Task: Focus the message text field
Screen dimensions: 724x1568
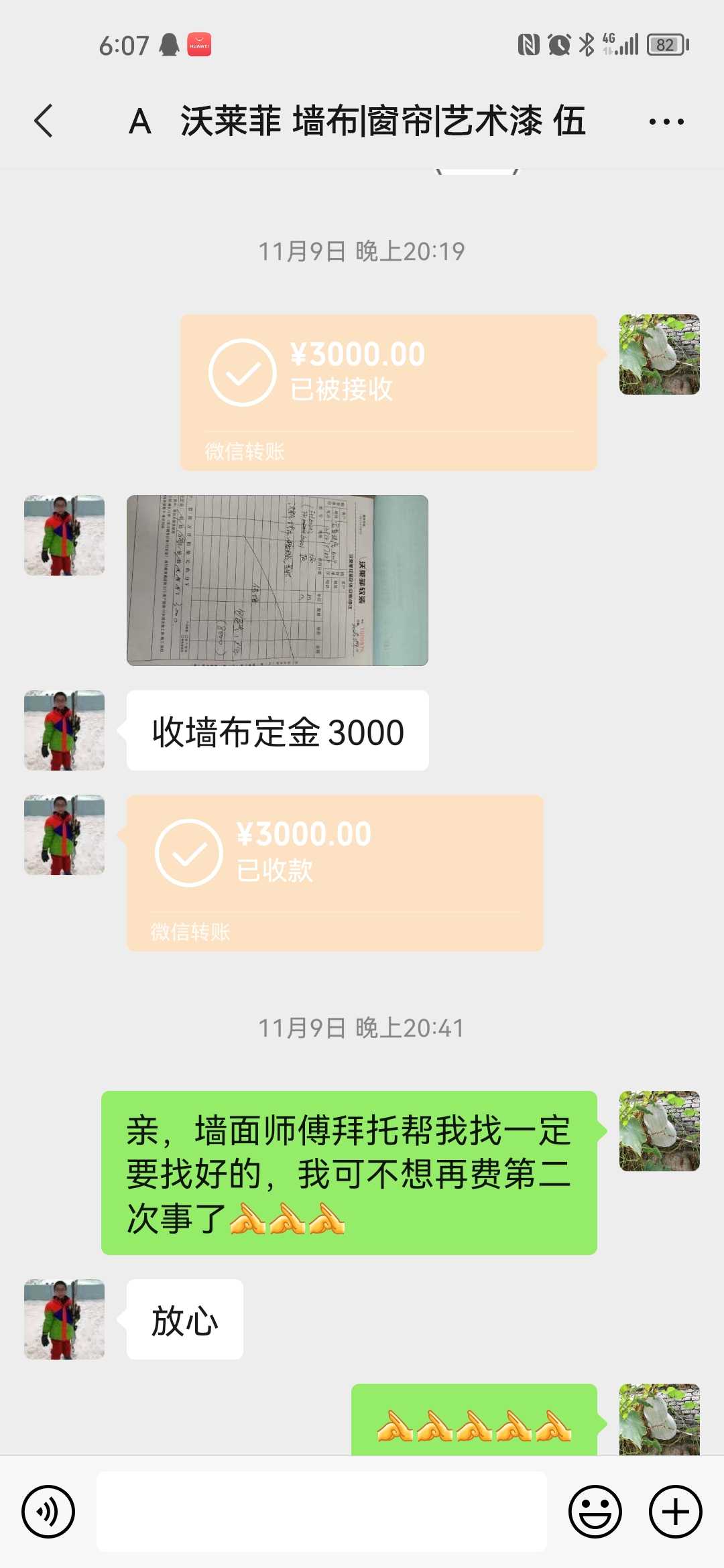Action: pos(322,1511)
